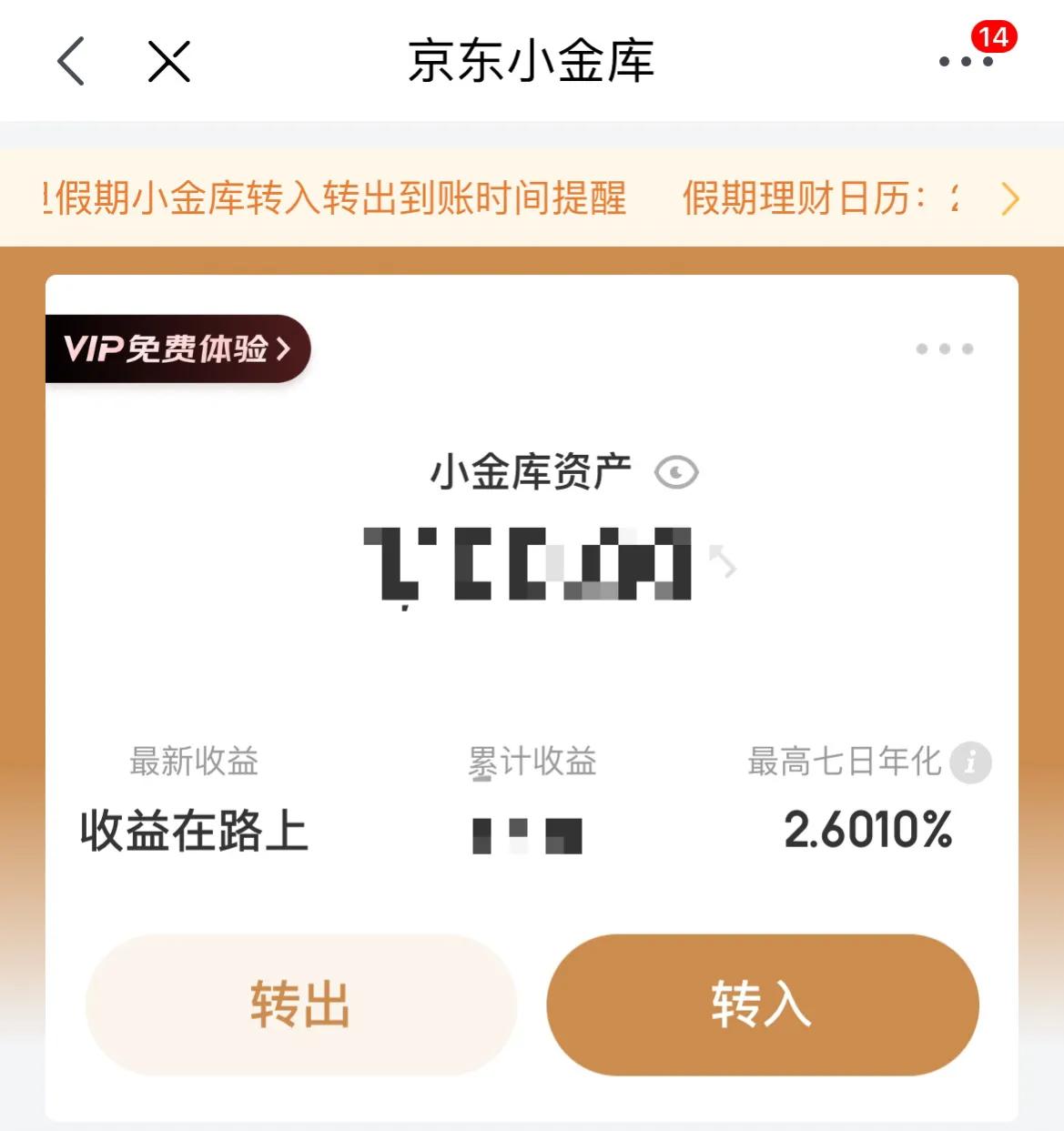
Task: Tap the 转入 button to deposit
Action: coord(763,1005)
